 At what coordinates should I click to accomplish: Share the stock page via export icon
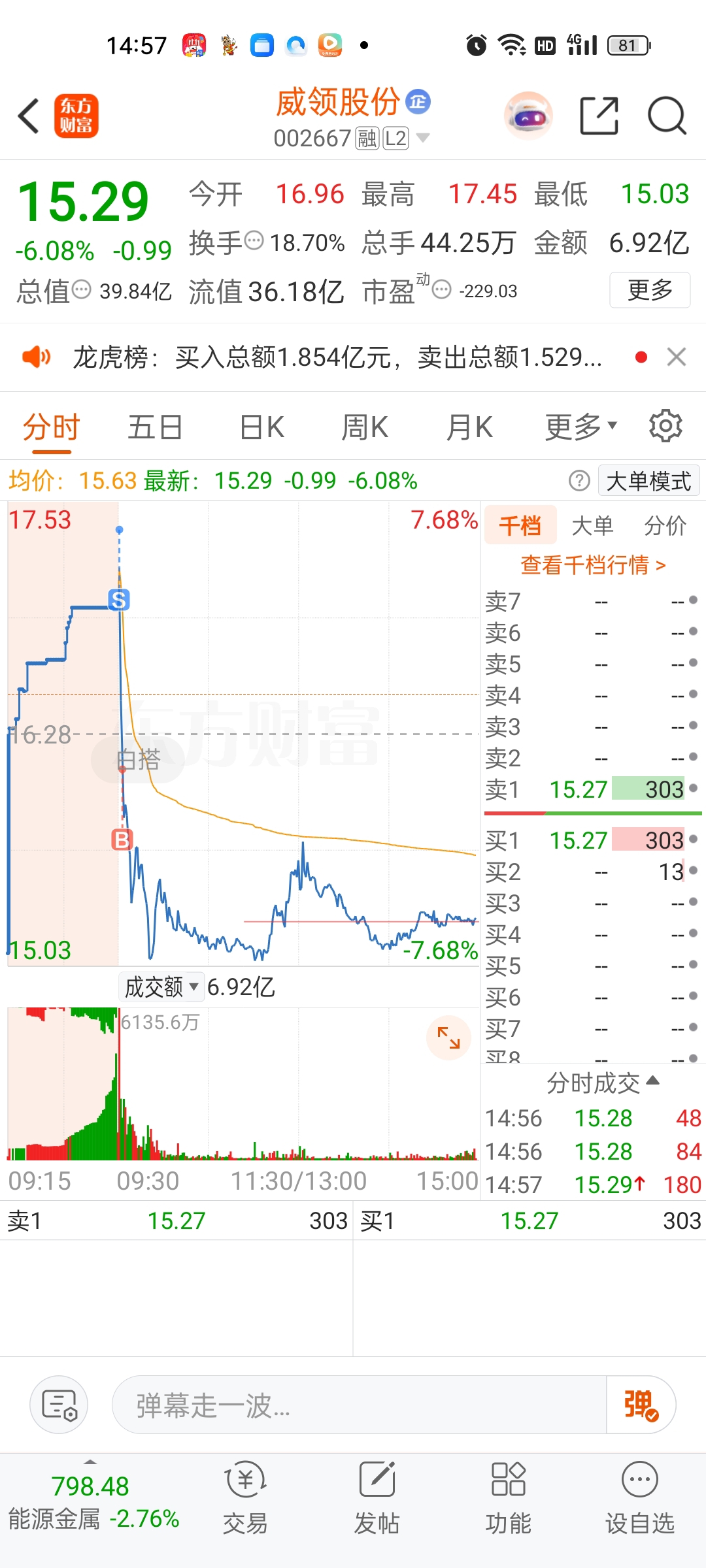click(x=599, y=116)
